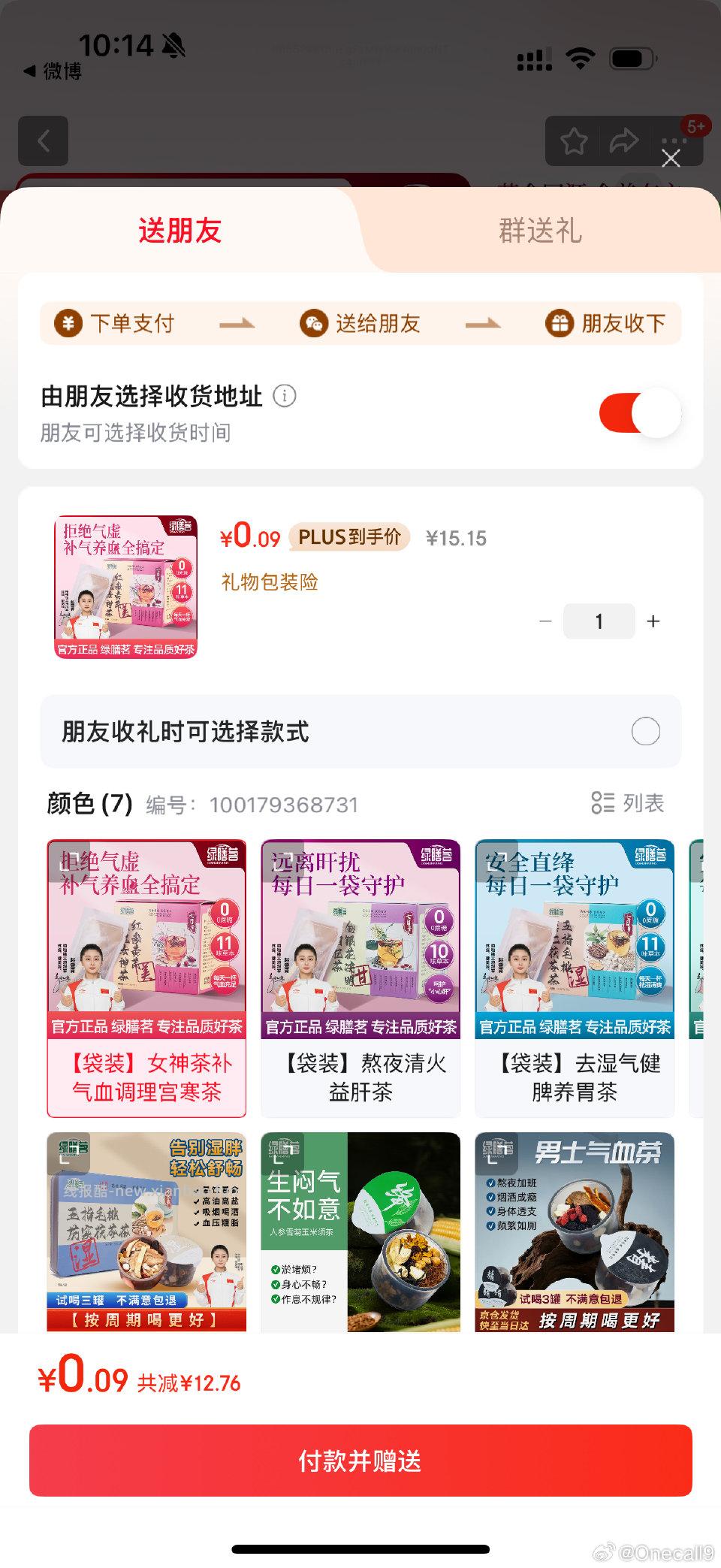The image size is (721, 1568).
Task: Tap 付款并赠送 to pay and gift
Action: (x=360, y=1460)
